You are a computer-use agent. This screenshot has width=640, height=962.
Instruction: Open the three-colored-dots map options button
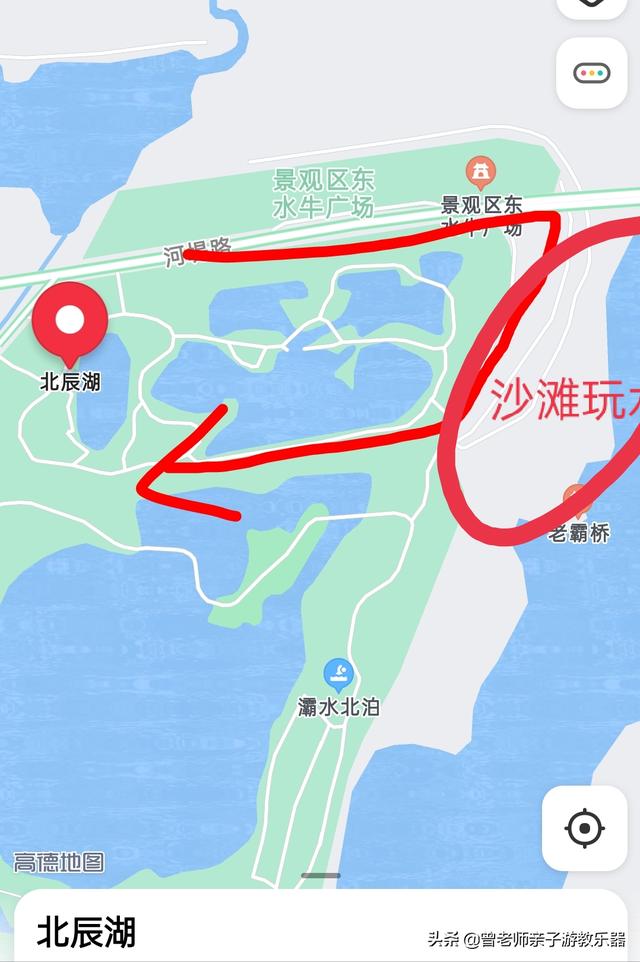click(x=591, y=73)
